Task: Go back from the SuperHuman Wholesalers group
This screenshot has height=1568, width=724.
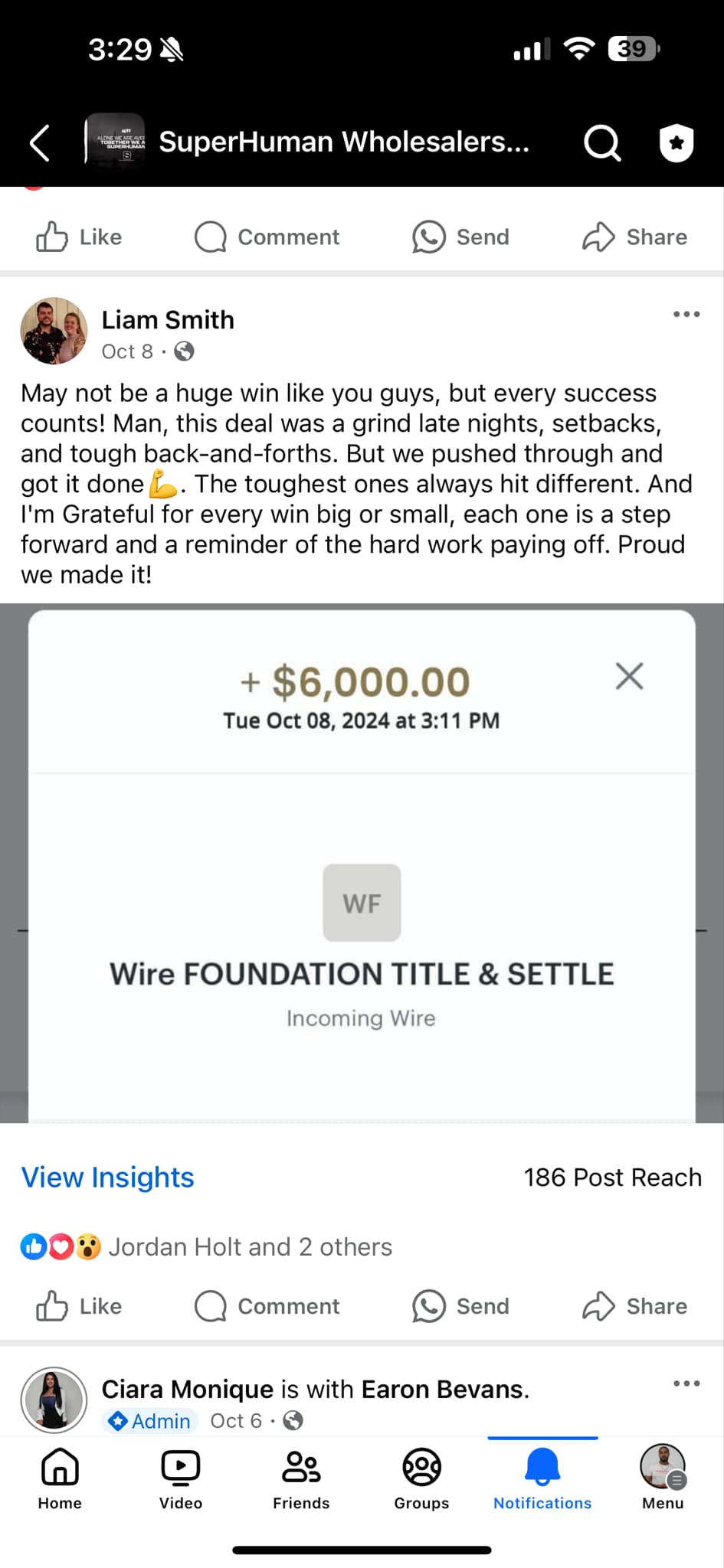Action: click(40, 142)
